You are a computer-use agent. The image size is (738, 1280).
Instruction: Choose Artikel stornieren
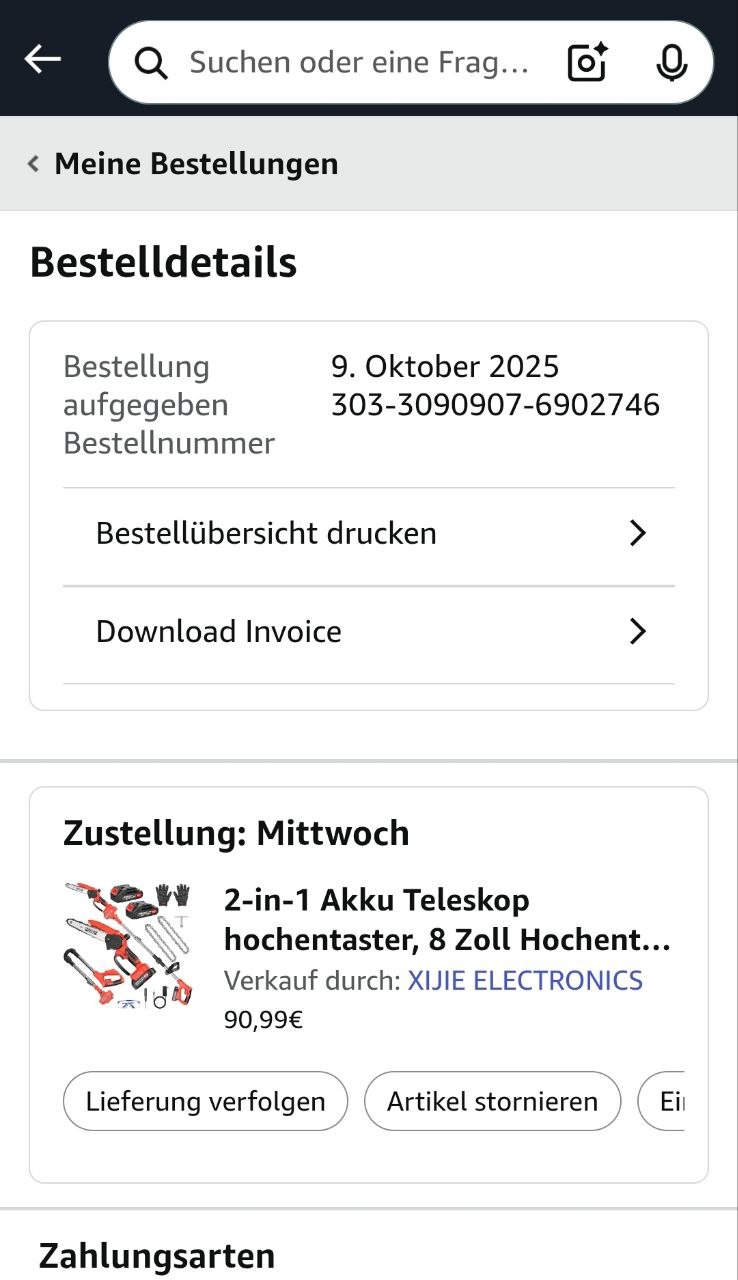[x=492, y=1102]
